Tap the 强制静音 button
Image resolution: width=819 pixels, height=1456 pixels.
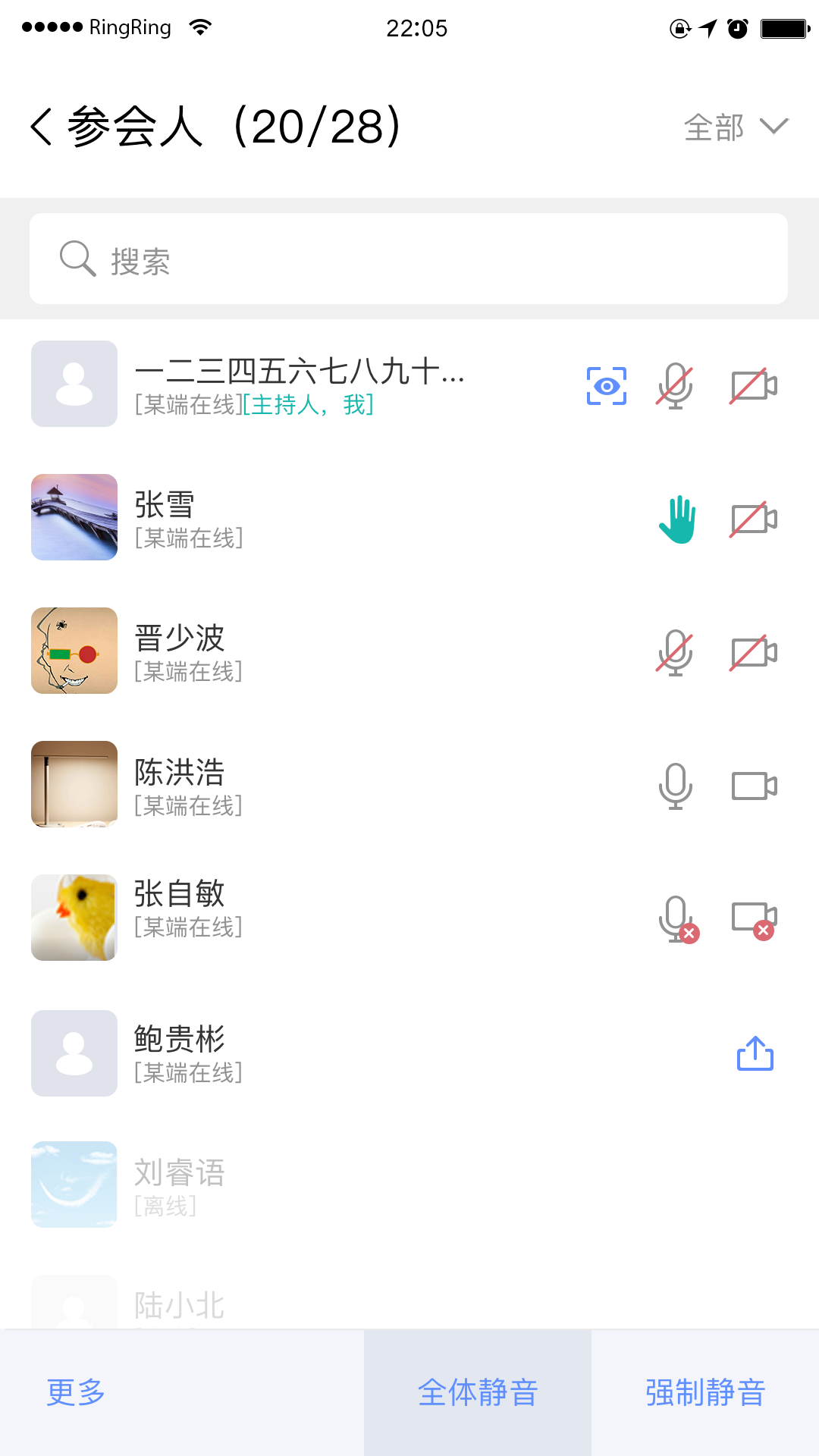705,1392
